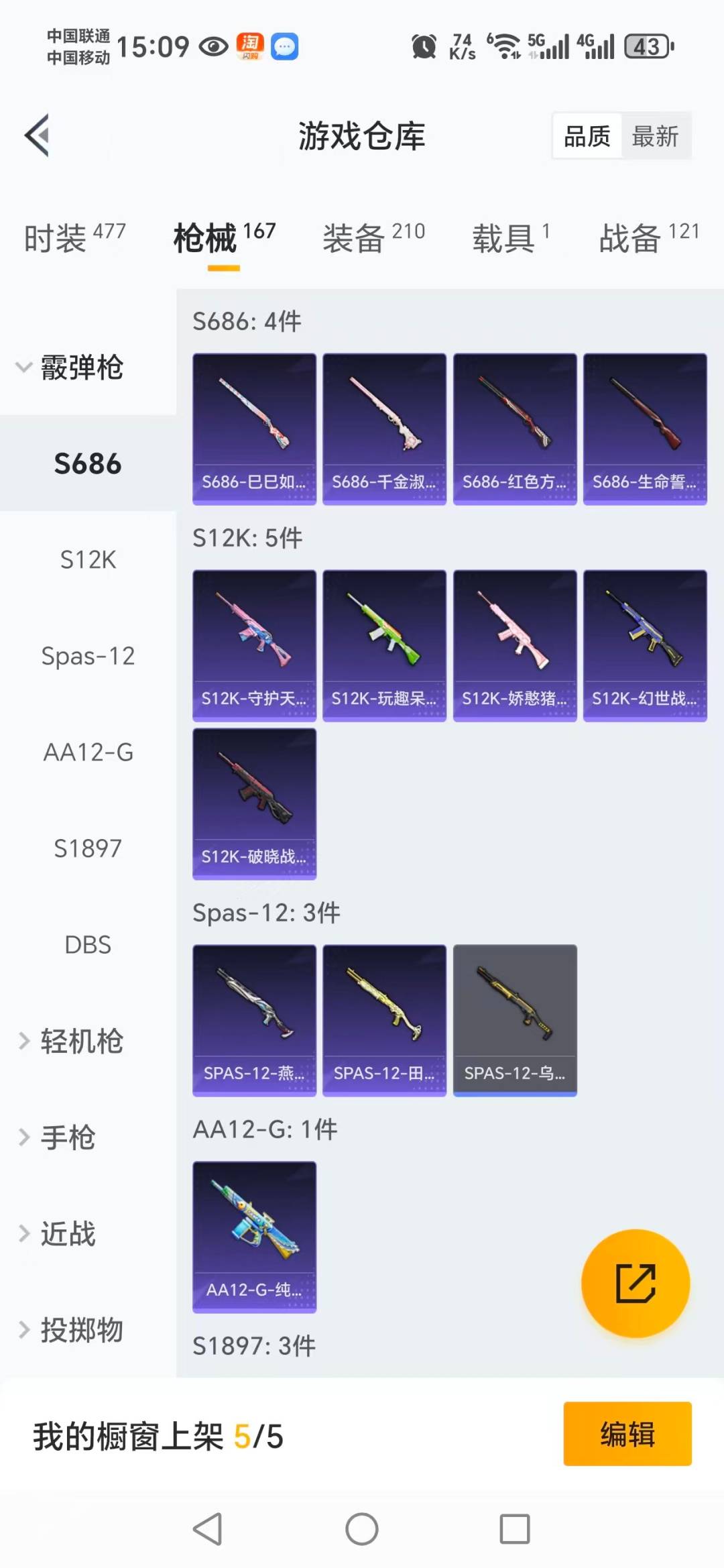The width and height of the screenshot is (724, 1568).
Task: Open the S12K-玩趣呆 skin card
Action: (x=384, y=646)
